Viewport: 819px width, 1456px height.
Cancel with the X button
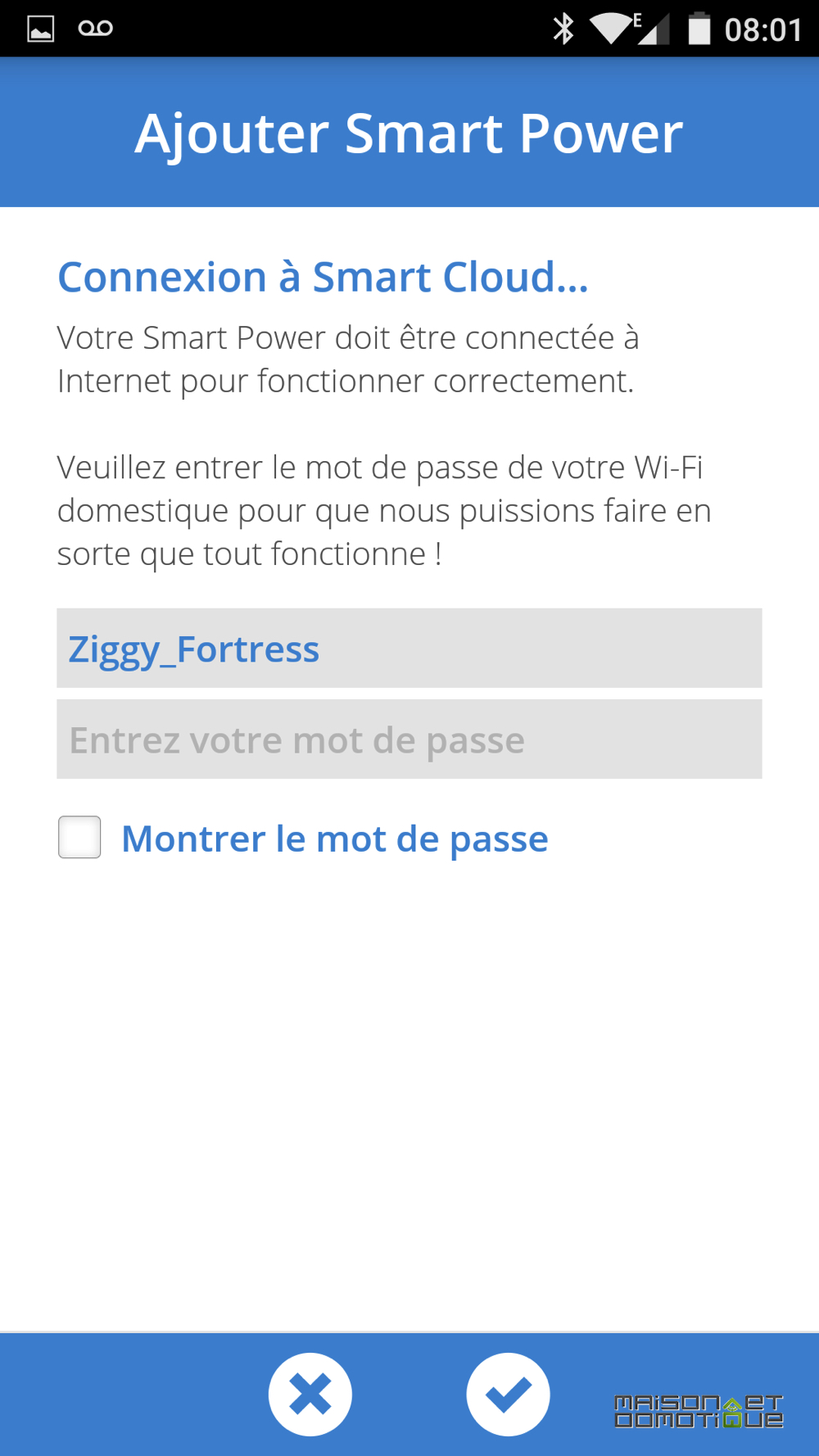coord(310,1394)
